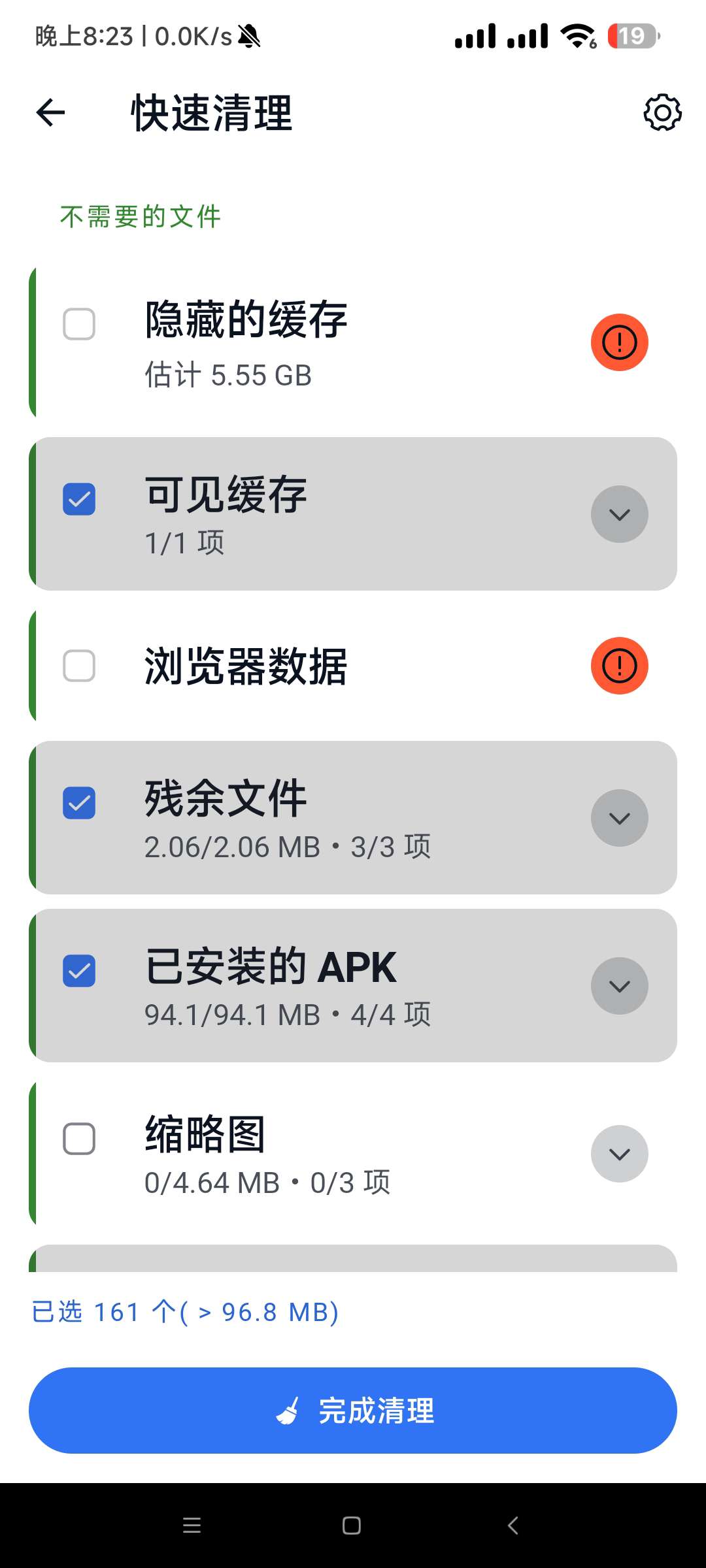Image resolution: width=706 pixels, height=1568 pixels.
Task: Select the 缩略图 checkbox
Action: pos(79,1139)
